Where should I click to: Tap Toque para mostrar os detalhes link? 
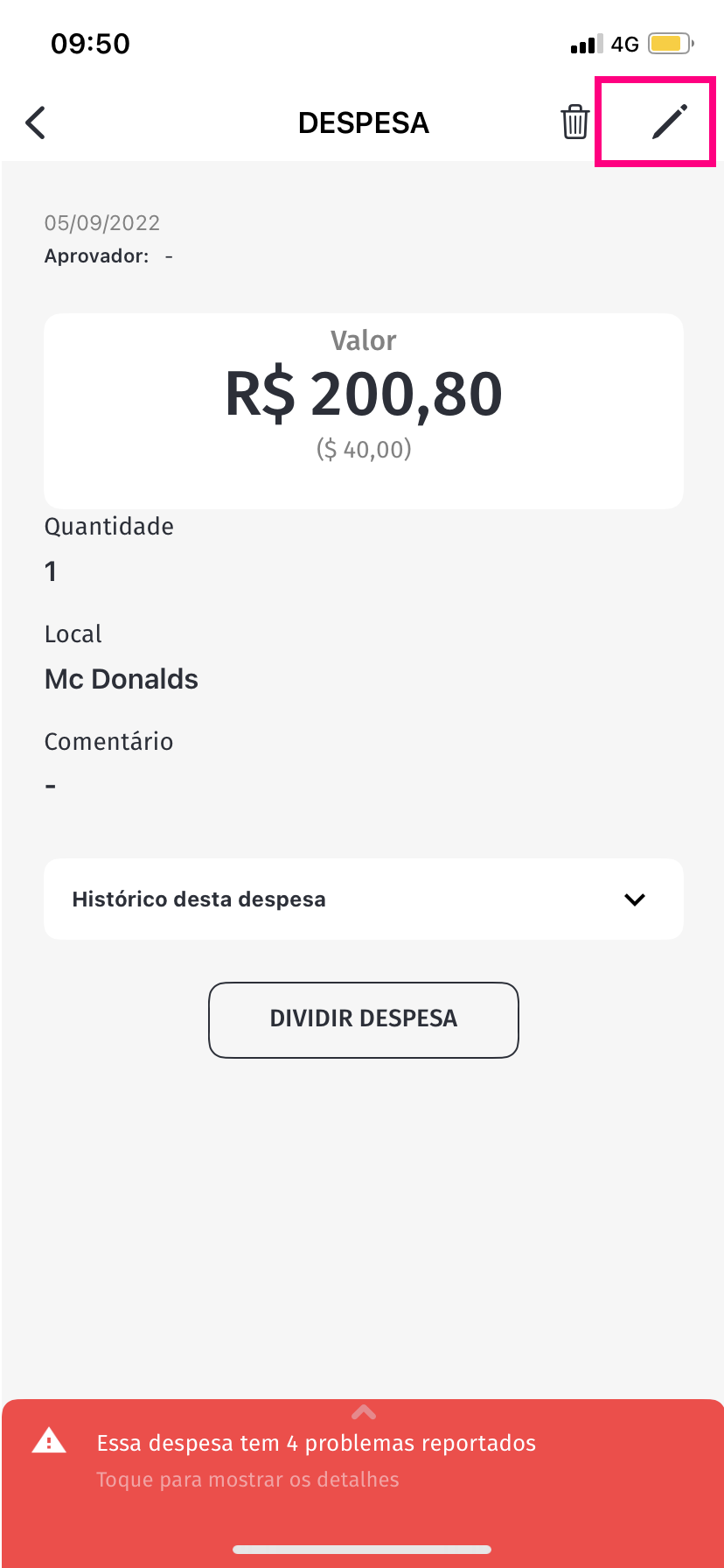point(247,1479)
